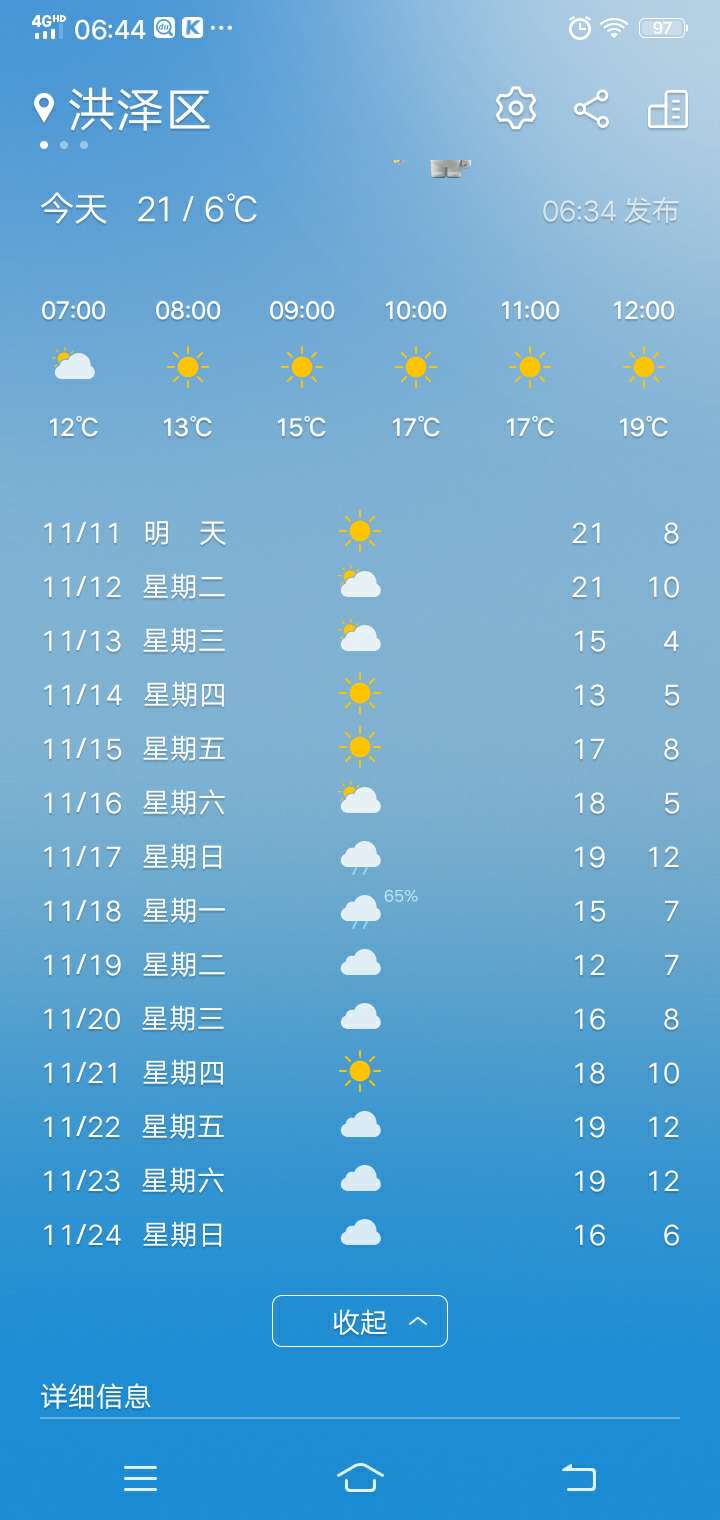
Task: Go to the home screen
Action: [360, 1477]
